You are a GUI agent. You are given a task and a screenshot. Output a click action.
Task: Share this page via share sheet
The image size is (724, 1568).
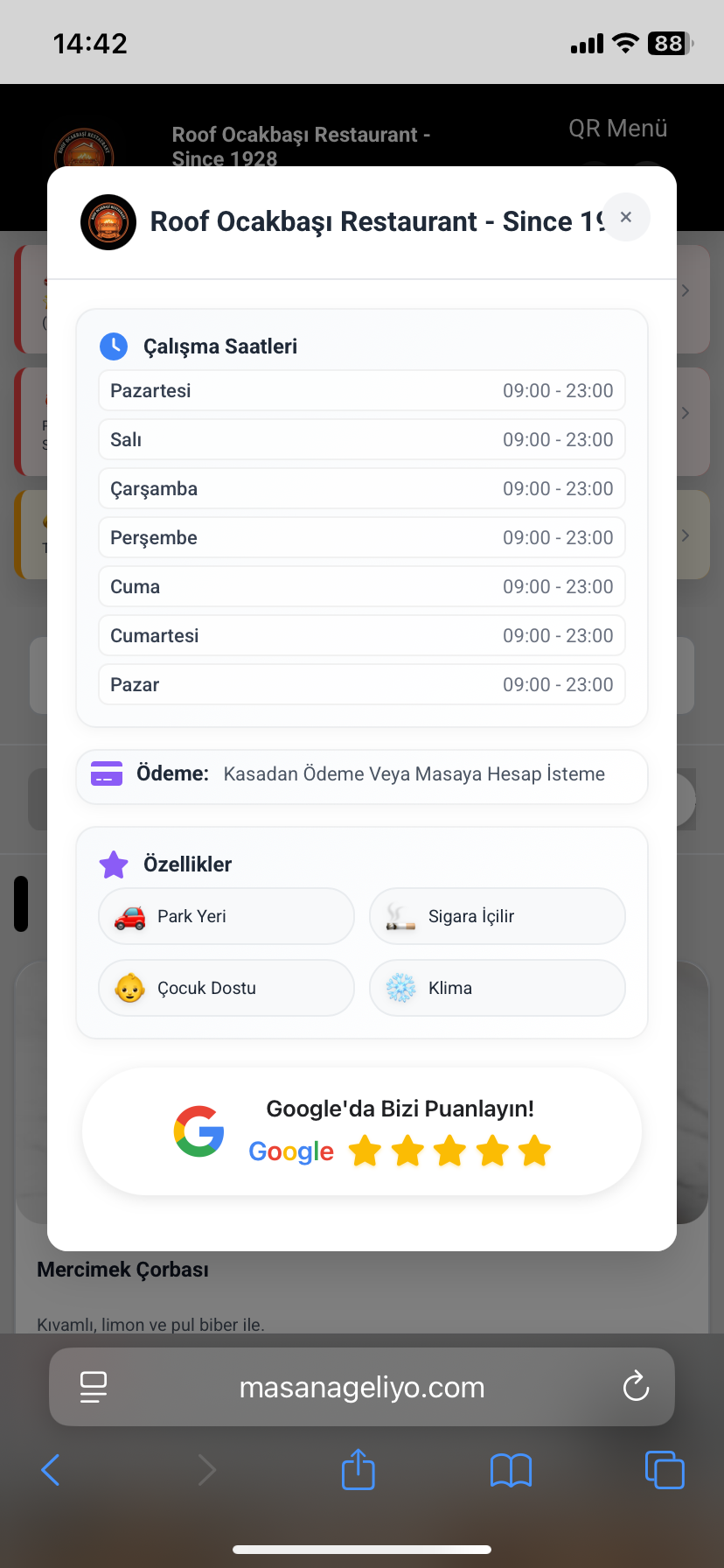(359, 1470)
